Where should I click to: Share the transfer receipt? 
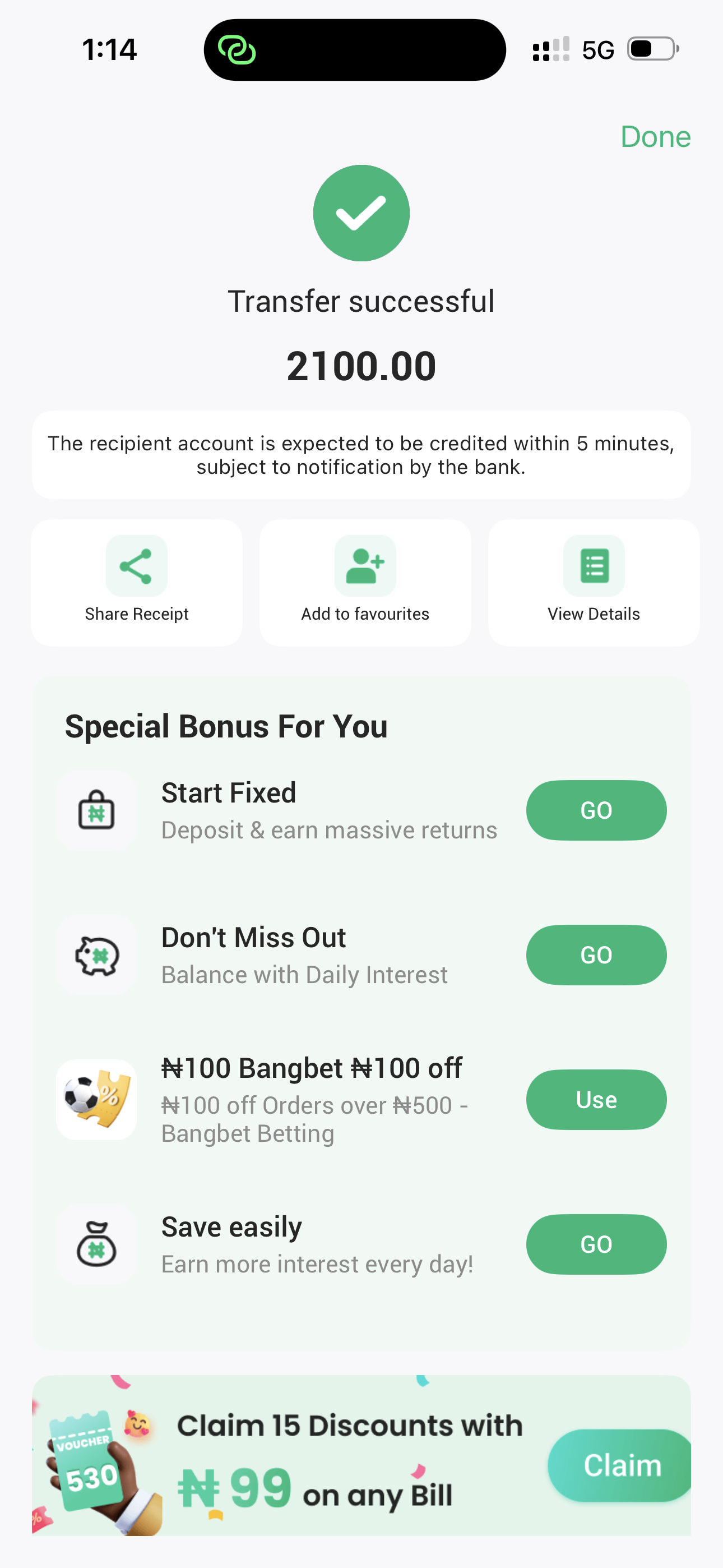point(136,582)
